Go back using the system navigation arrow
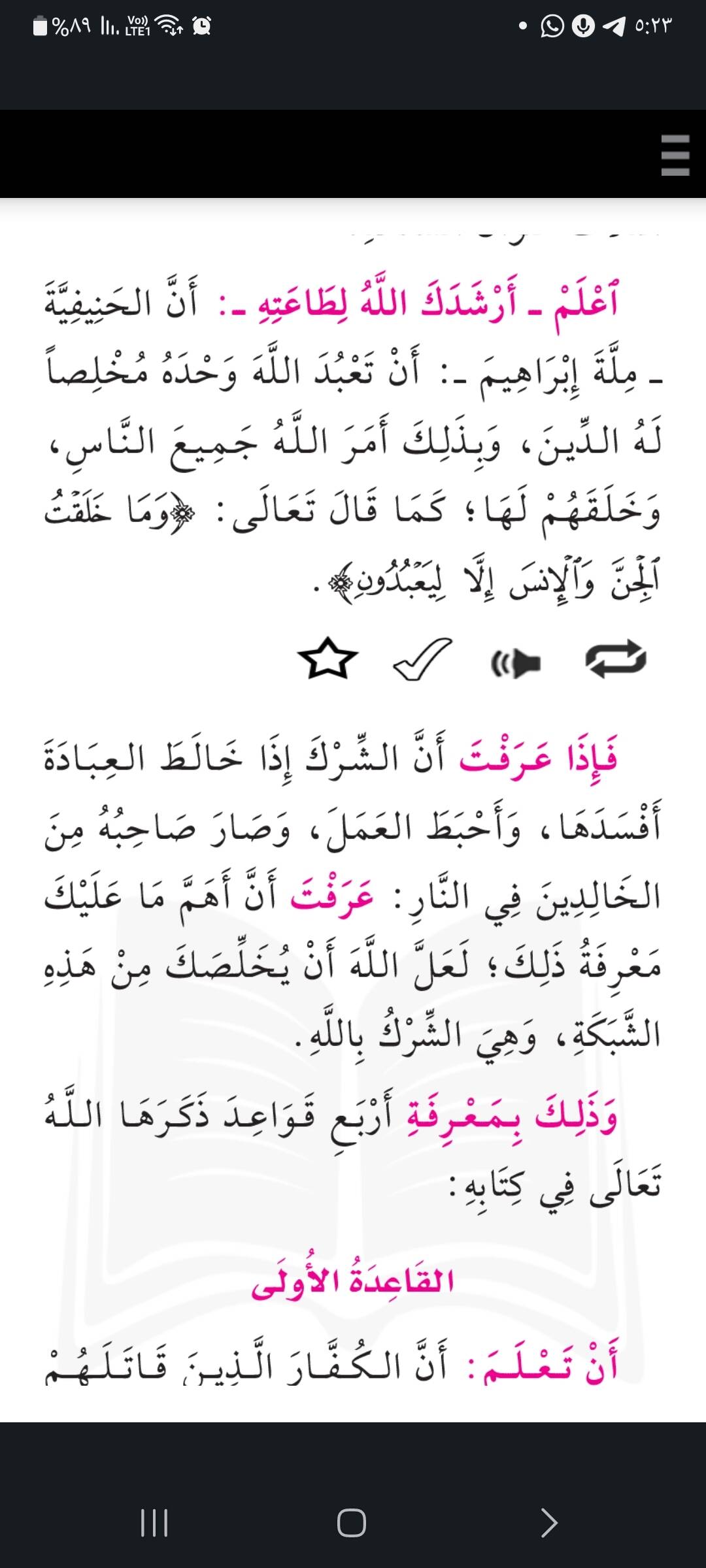706x1568 pixels. (x=549, y=1522)
